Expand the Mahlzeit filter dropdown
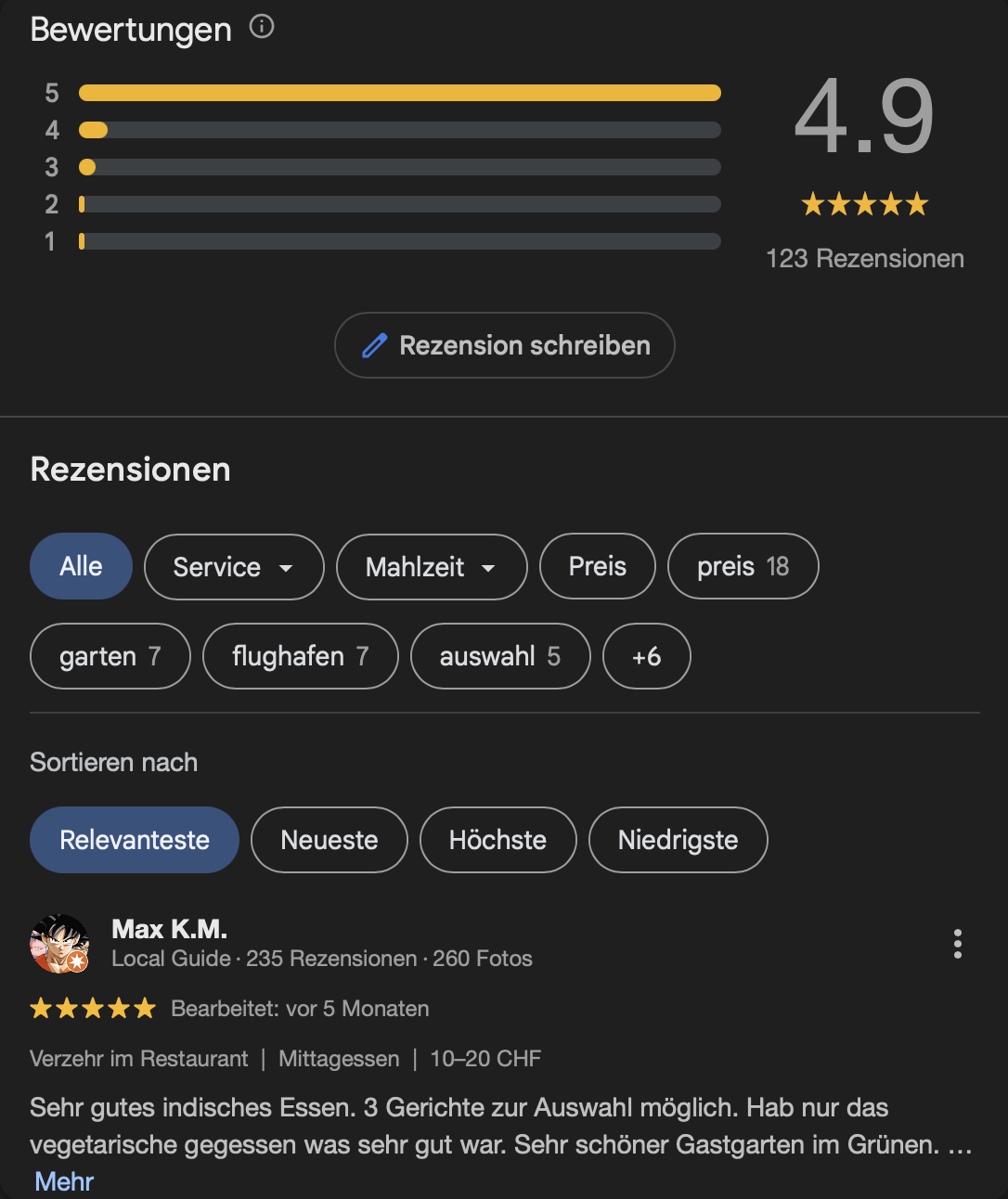The image size is (1008, 1199). pyautogui.click(x=431, y=567)
